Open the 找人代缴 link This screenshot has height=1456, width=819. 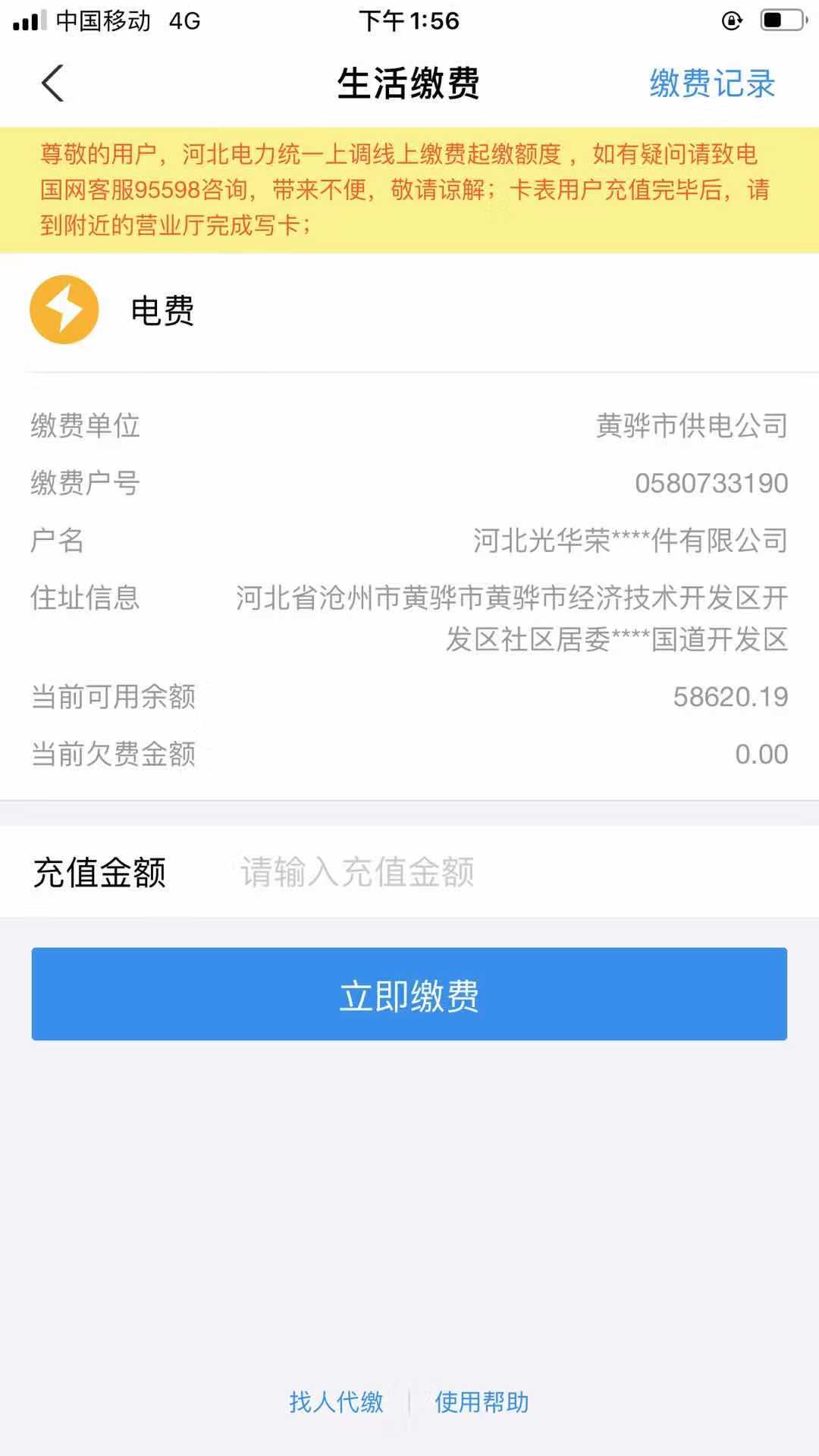click(x=336, y=1401)
